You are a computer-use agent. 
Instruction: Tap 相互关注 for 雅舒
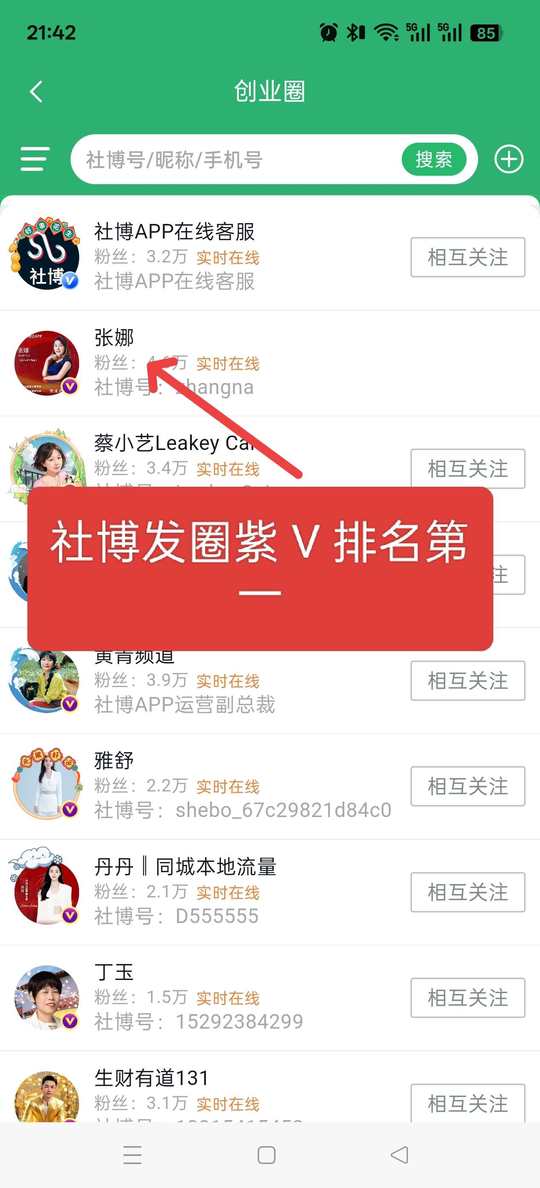pos(467,786)
